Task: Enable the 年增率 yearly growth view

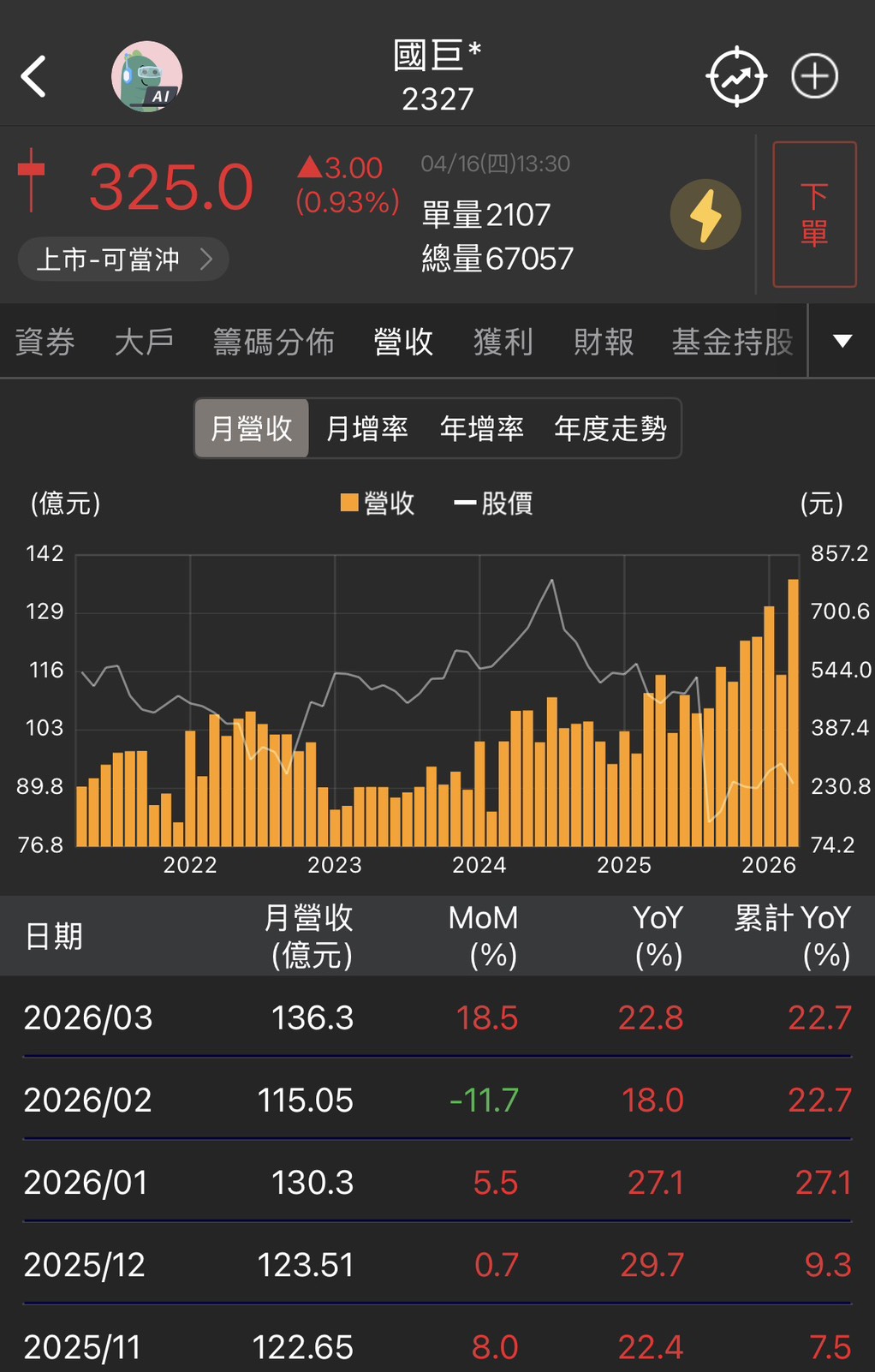Action: pyautogui.click(x=482, y=428)
